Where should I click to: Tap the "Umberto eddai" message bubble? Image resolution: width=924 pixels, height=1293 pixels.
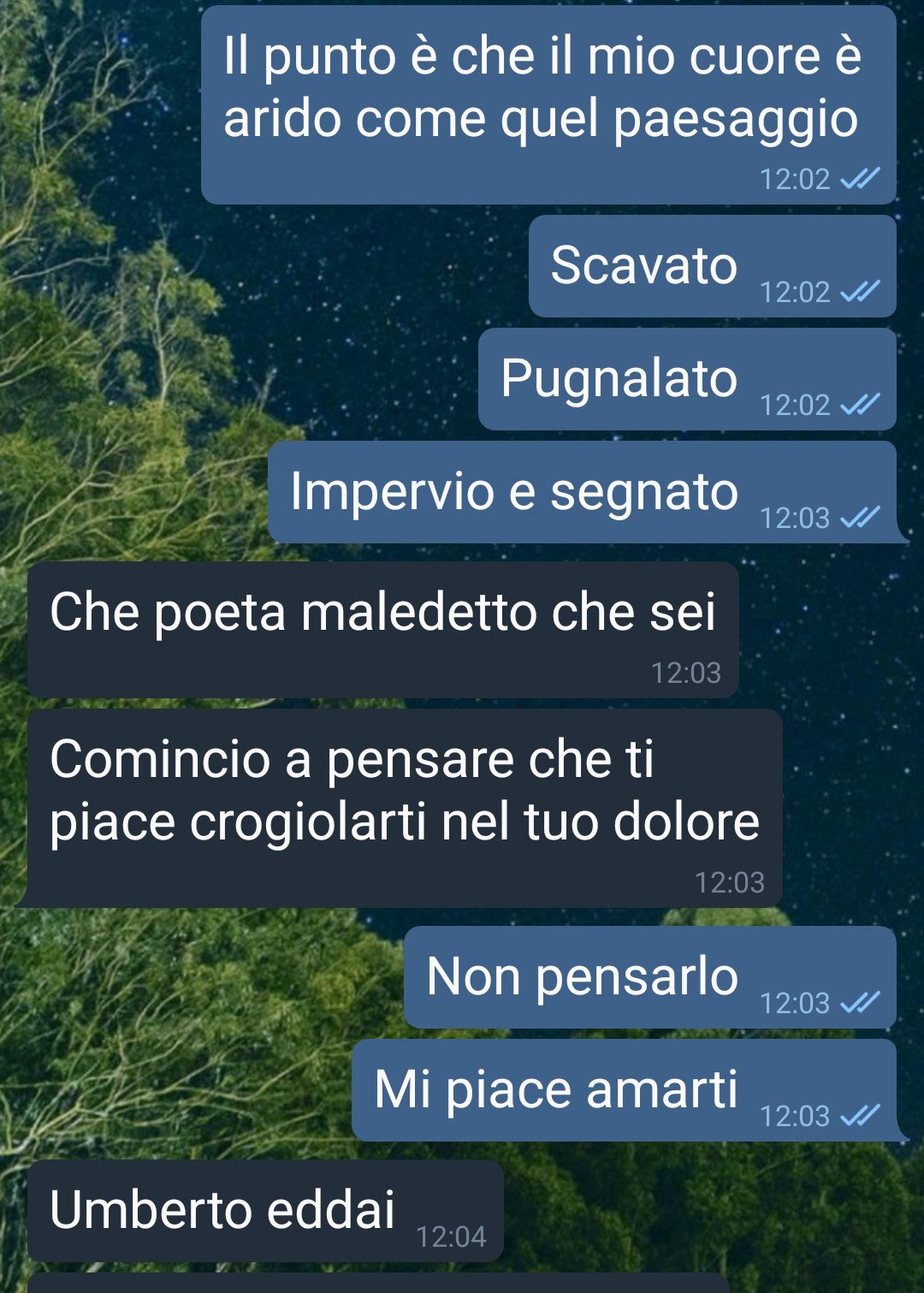tap(265, 1211)
